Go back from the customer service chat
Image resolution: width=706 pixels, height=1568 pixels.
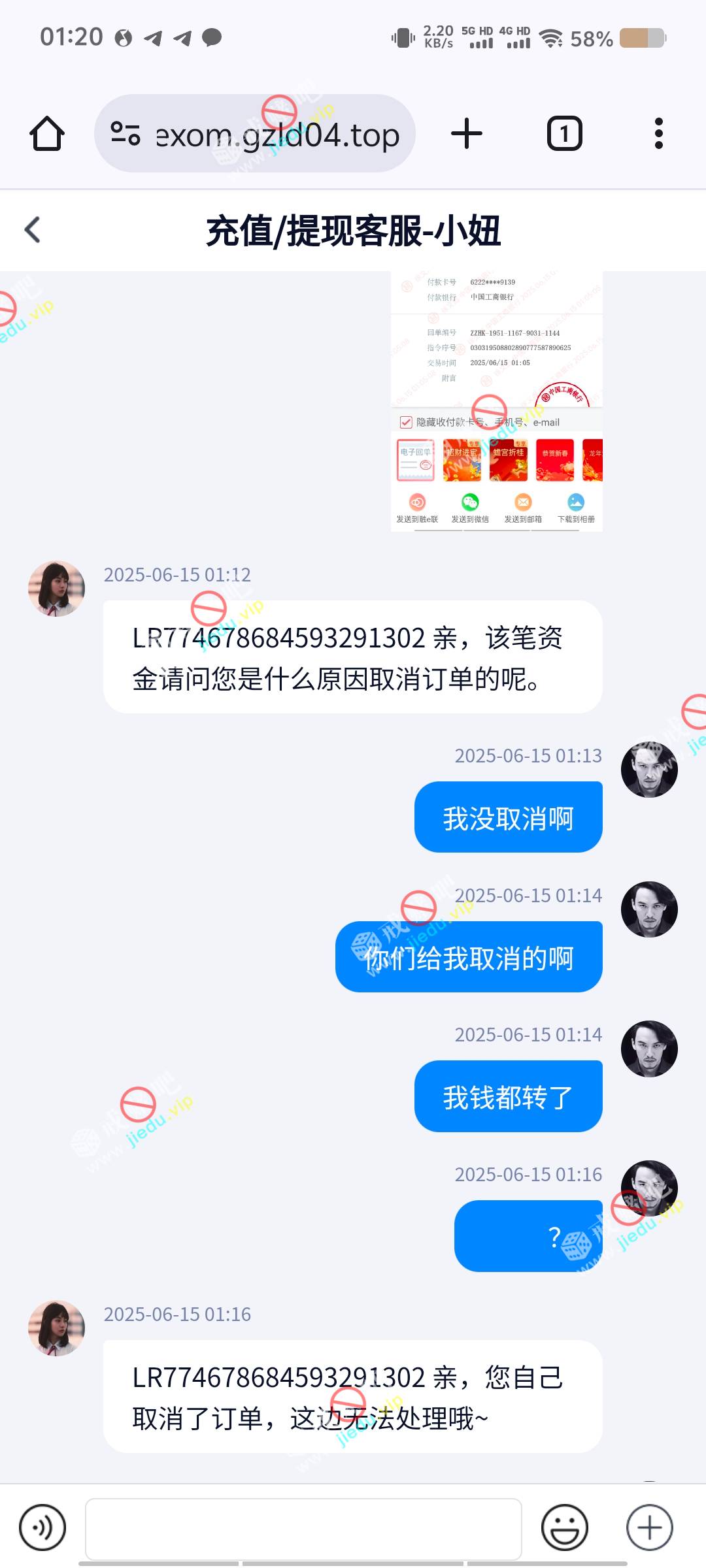click(33, 230)
